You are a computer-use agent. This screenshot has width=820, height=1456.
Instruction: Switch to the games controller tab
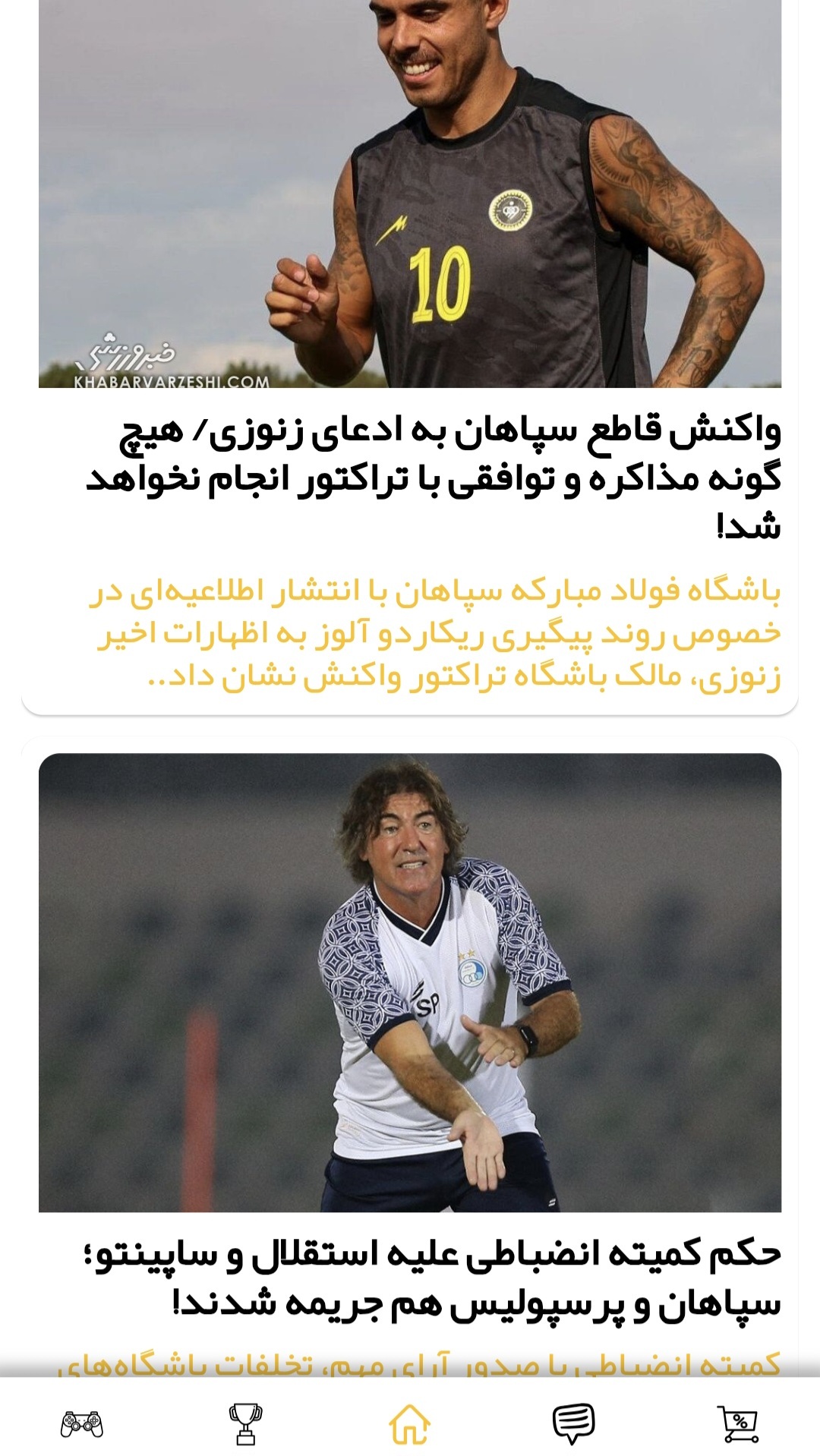[x=82, y=1423]
